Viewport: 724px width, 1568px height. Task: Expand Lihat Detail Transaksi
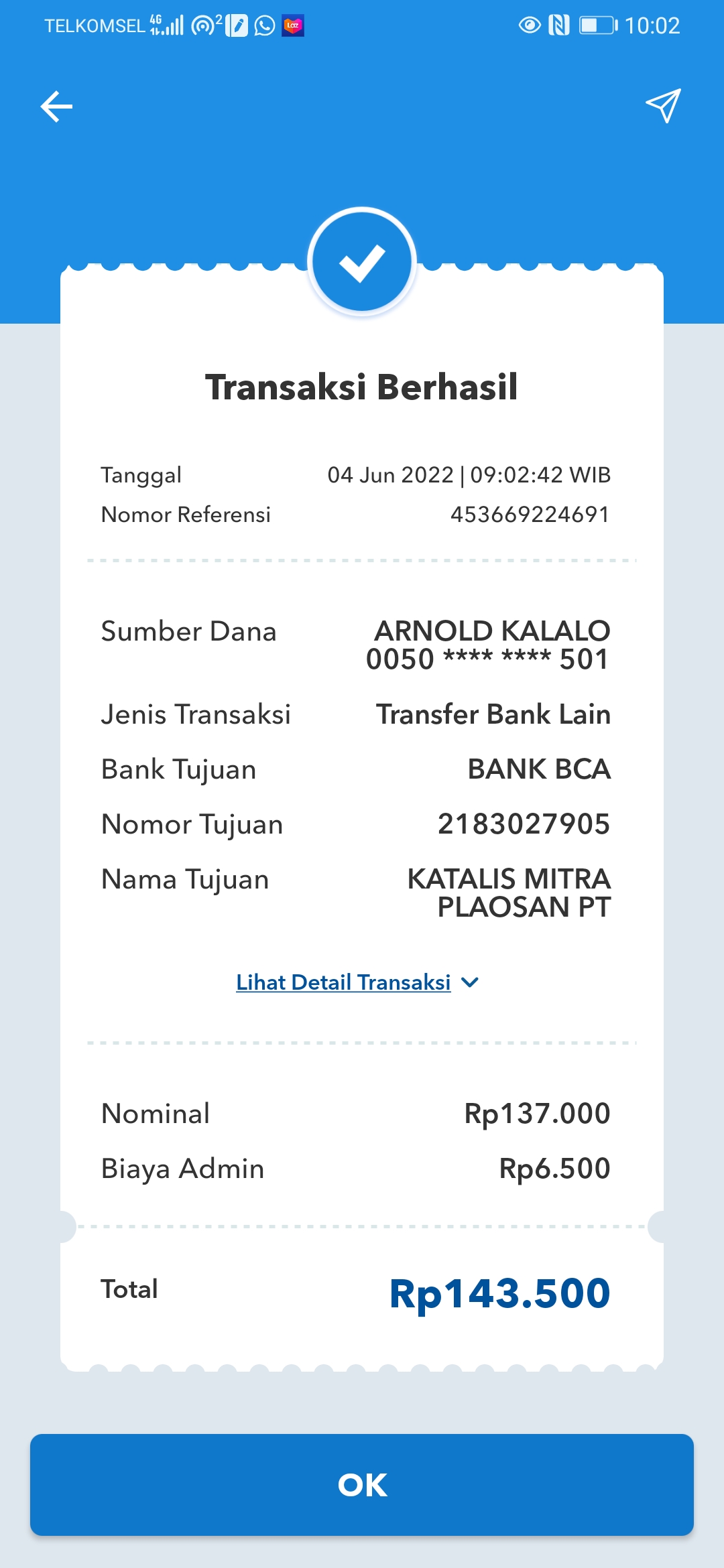pyautogui.click(x=357, y=982)
